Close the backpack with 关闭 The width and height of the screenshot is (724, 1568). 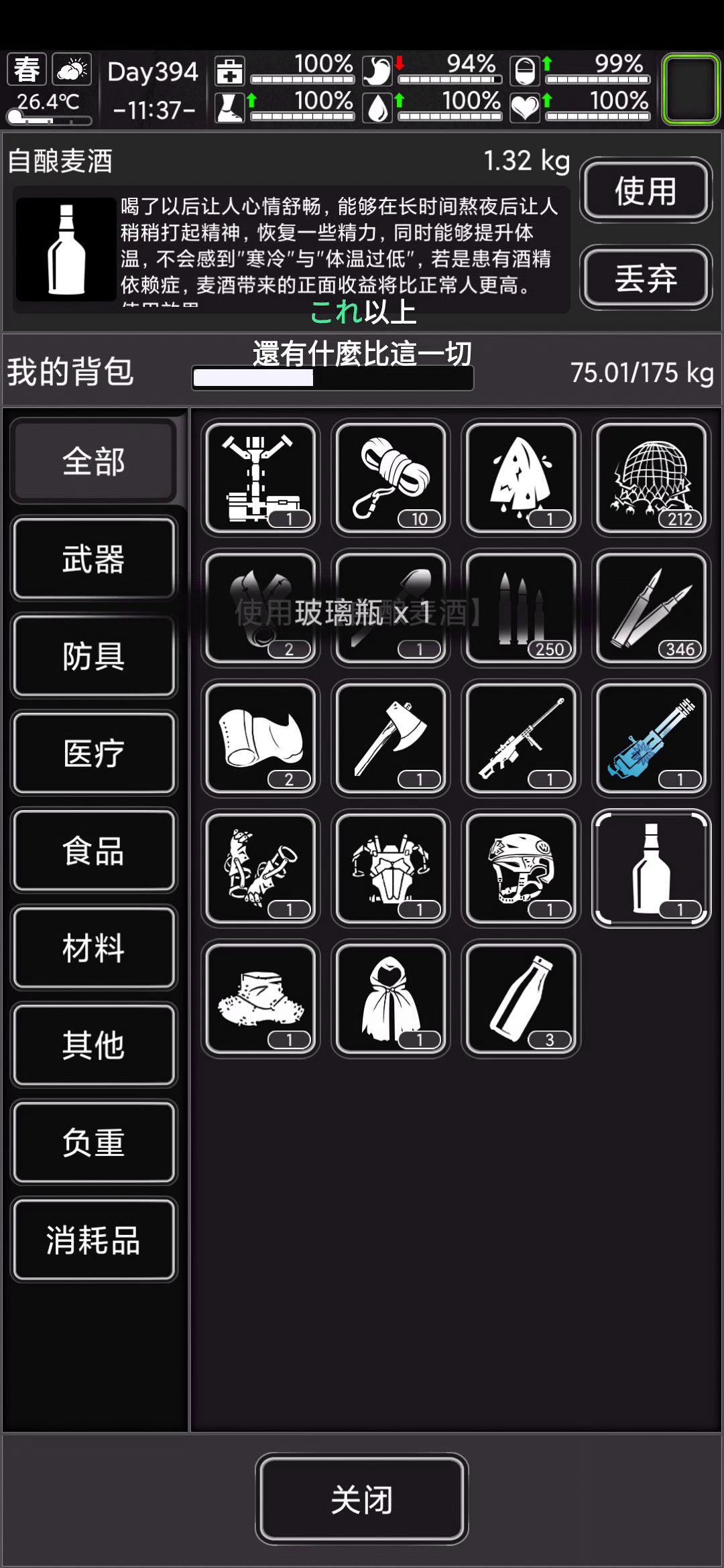point(362,1498)
